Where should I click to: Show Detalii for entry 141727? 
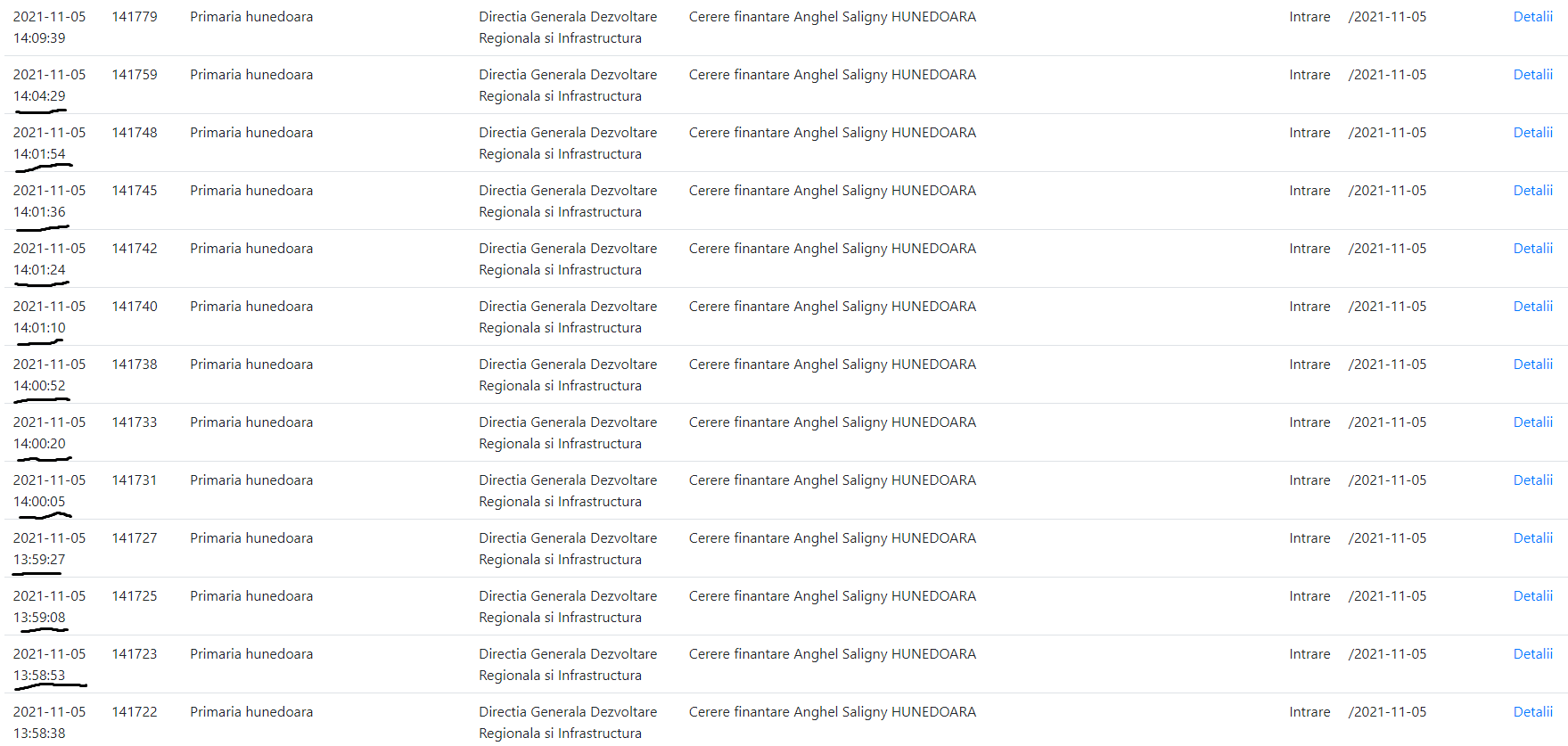pos(1532,538)
